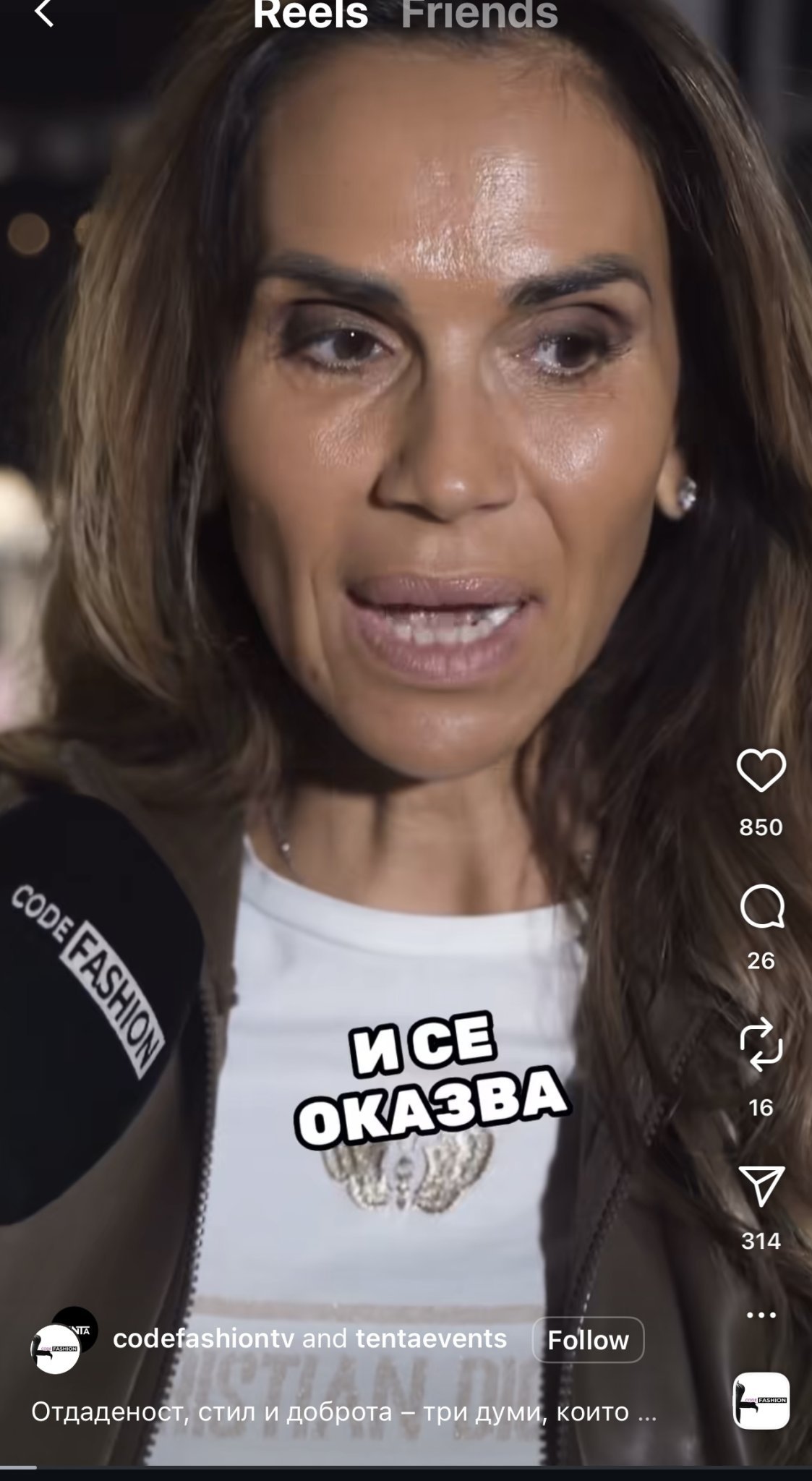Open the comments on this reel

pyautogui.click(x=761, y=908)
